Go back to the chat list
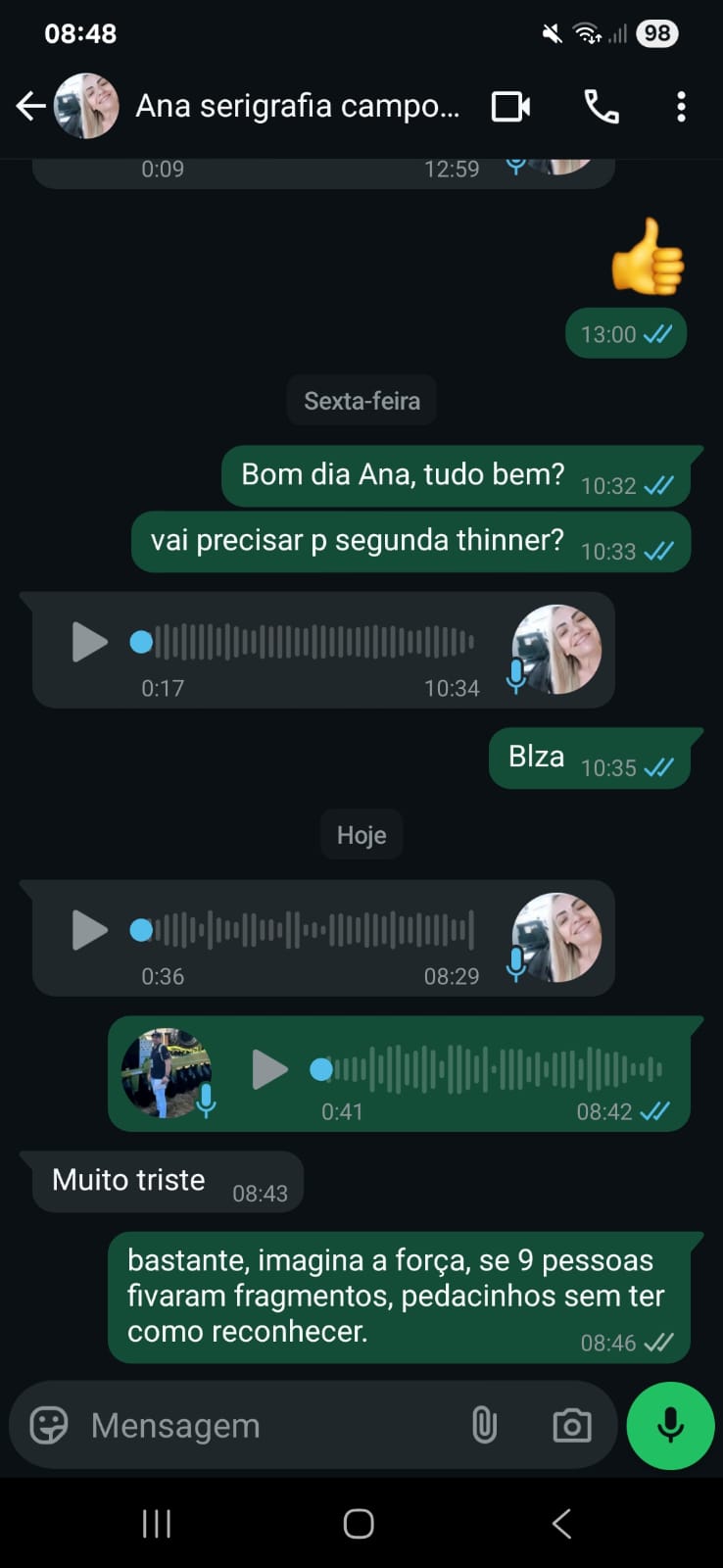The image size is (723, 1568). (x=30, y=106)
